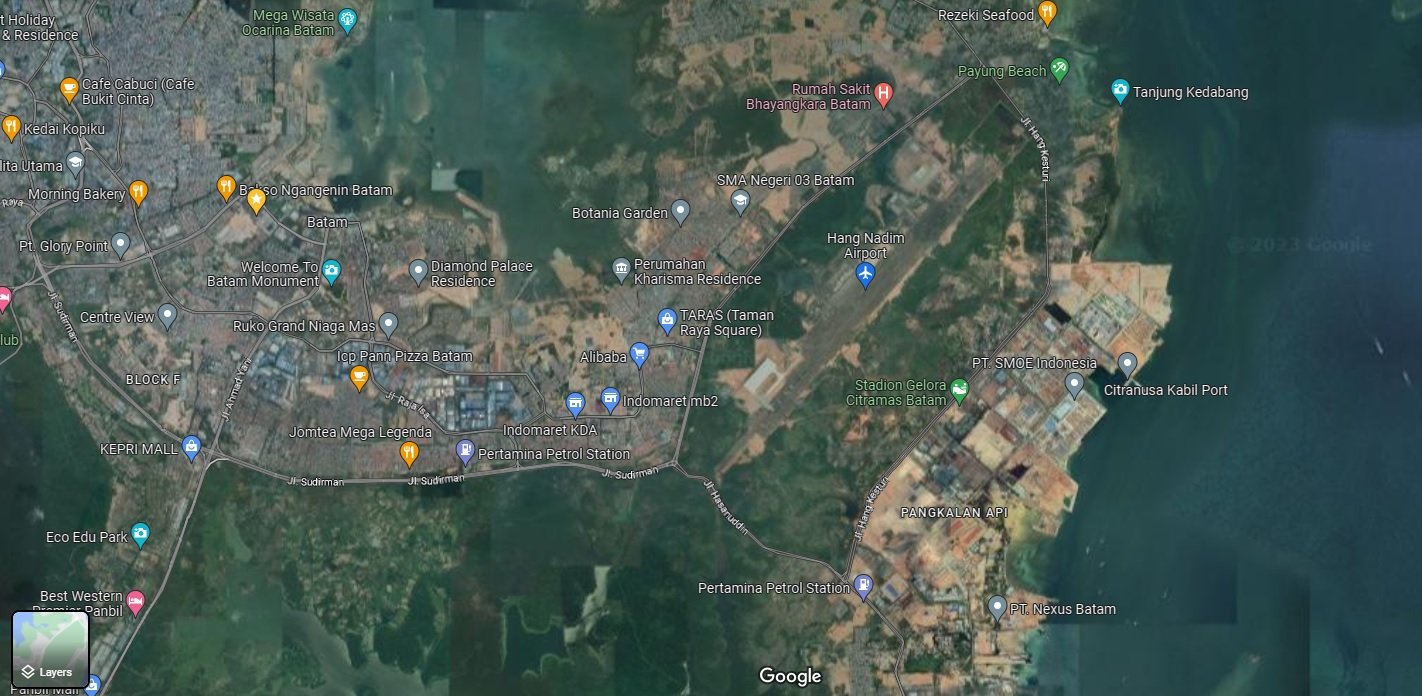Image resolution: width=1422 pixels, height=696 pixels.
Task: Tap the Tanjung Kedabang photo marker
Action: [x=1121, y=91]
